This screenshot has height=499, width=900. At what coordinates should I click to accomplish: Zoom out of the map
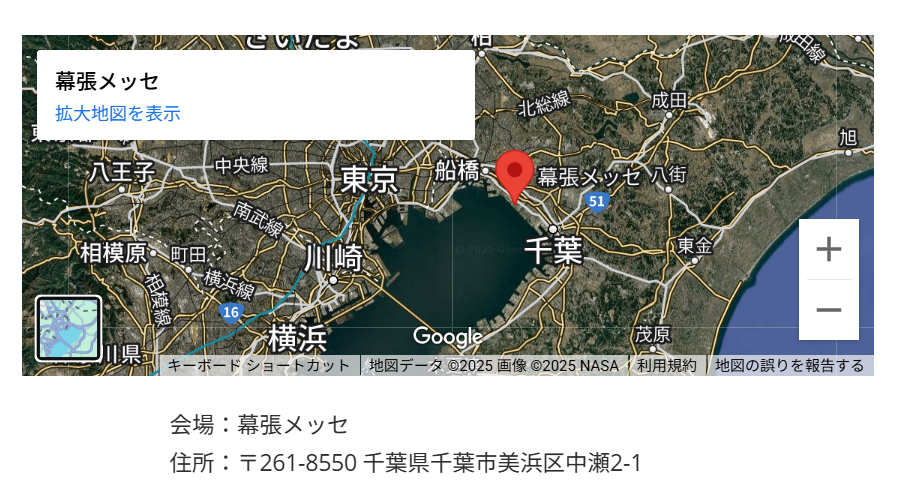pyautogui.click(x=828, y=310)
